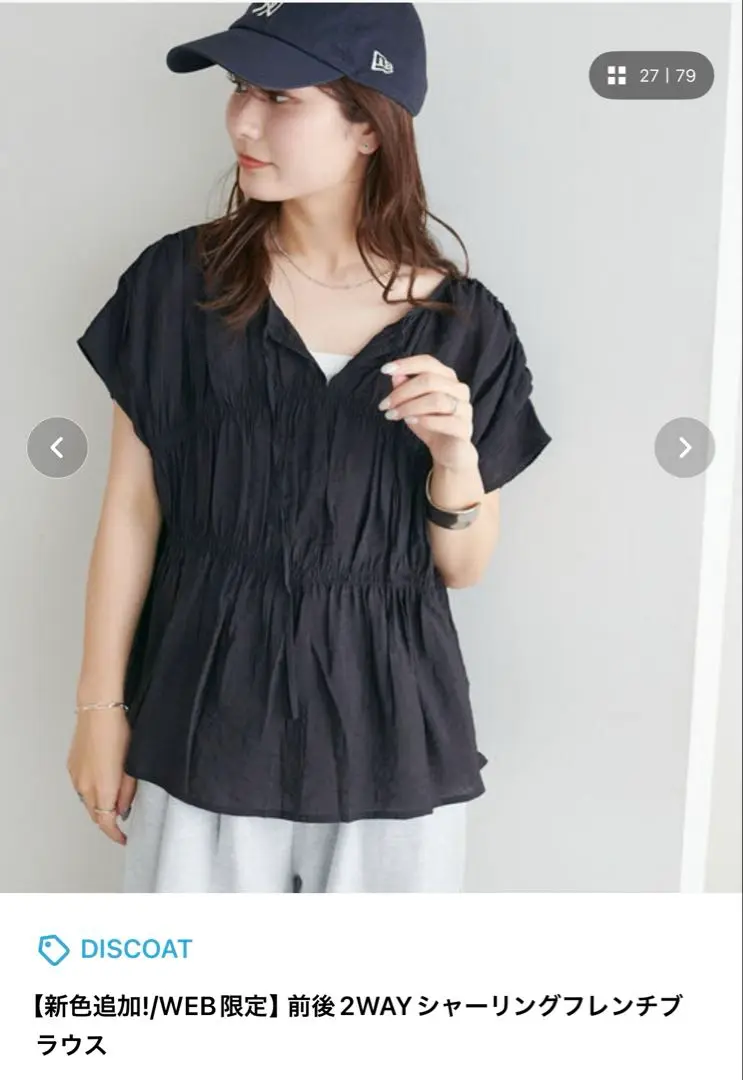Show the next product photo
The width and height of the screenshot is (743, 1080).
(x=684, y=447)
